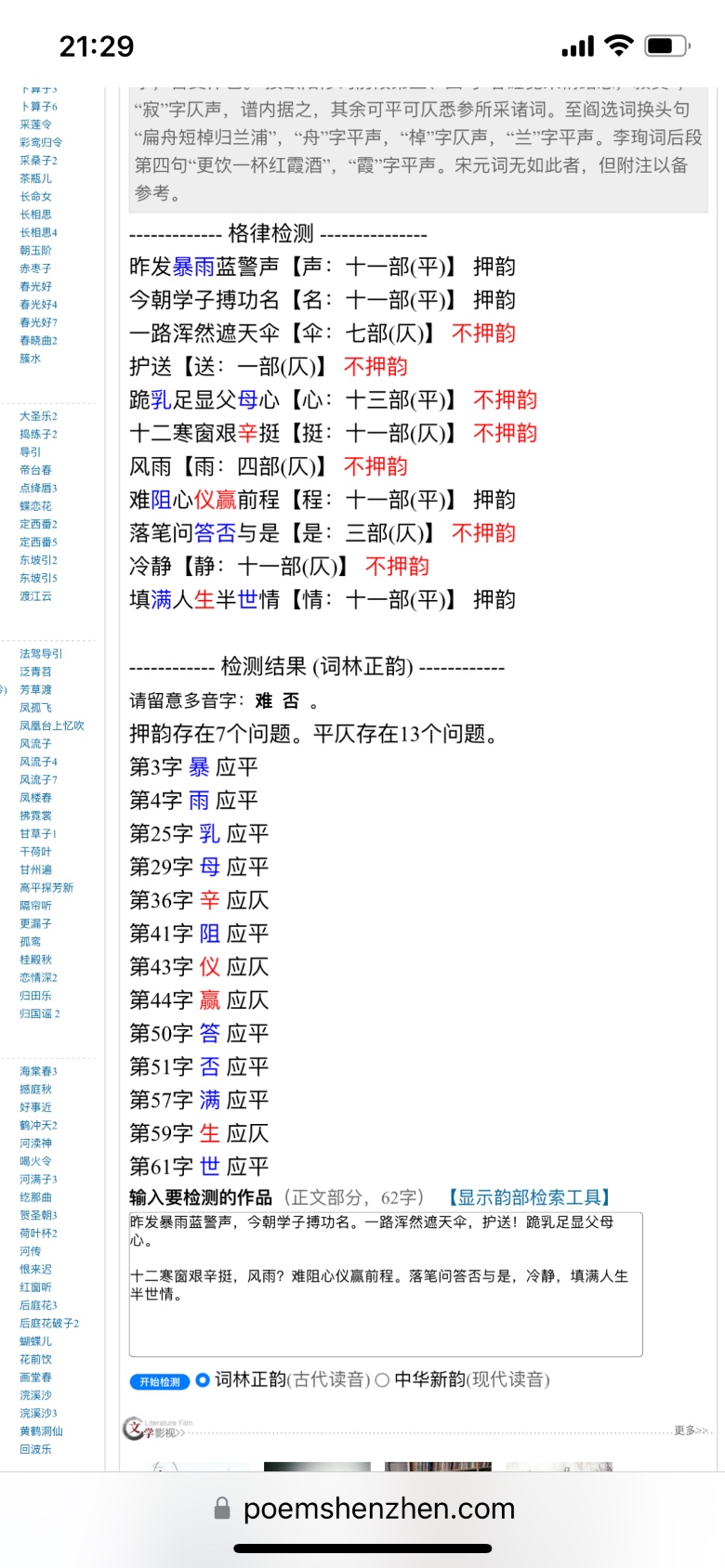
Task: Open 法驾导引 in the sidebar list
Action: pos(41,654)
